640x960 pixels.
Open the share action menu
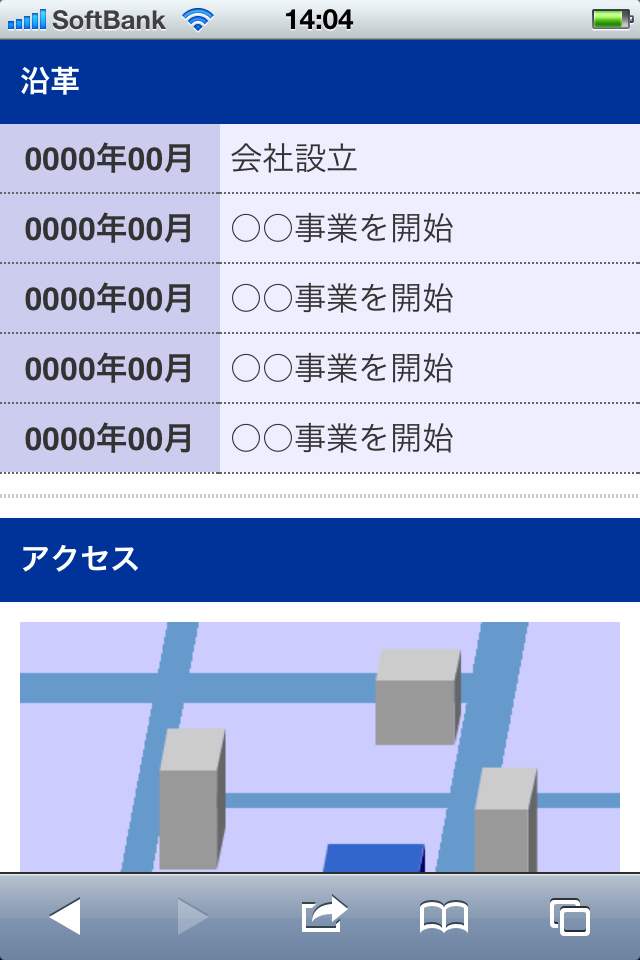click(323, 916)
